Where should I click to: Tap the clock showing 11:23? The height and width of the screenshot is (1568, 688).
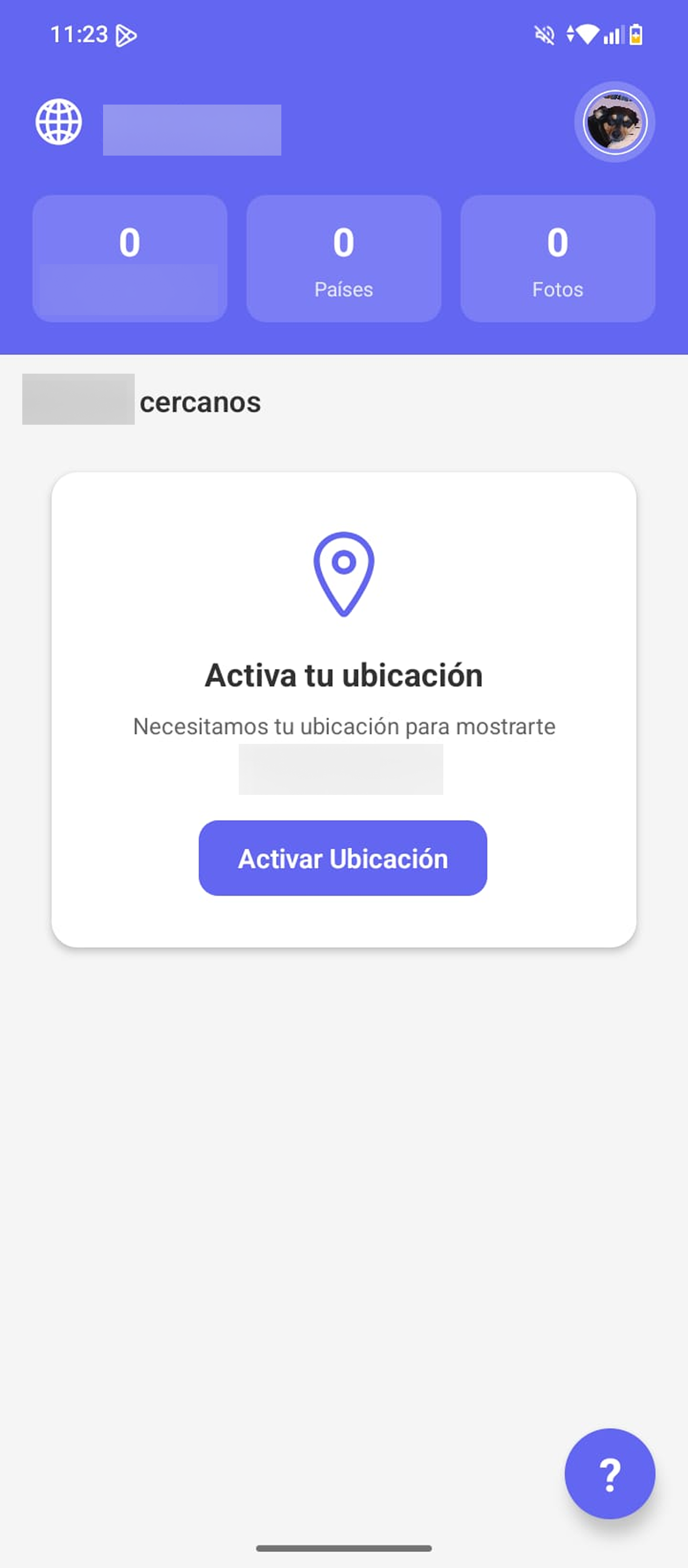click(79, 35)
